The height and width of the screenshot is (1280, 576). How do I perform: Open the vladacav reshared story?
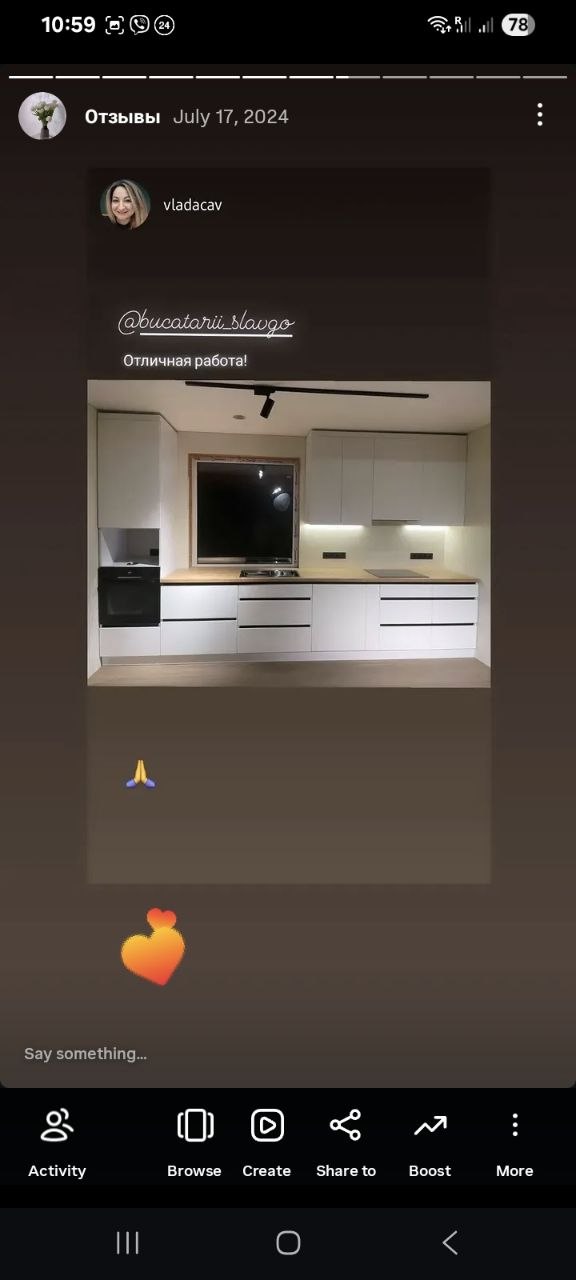tap(289, 525)
